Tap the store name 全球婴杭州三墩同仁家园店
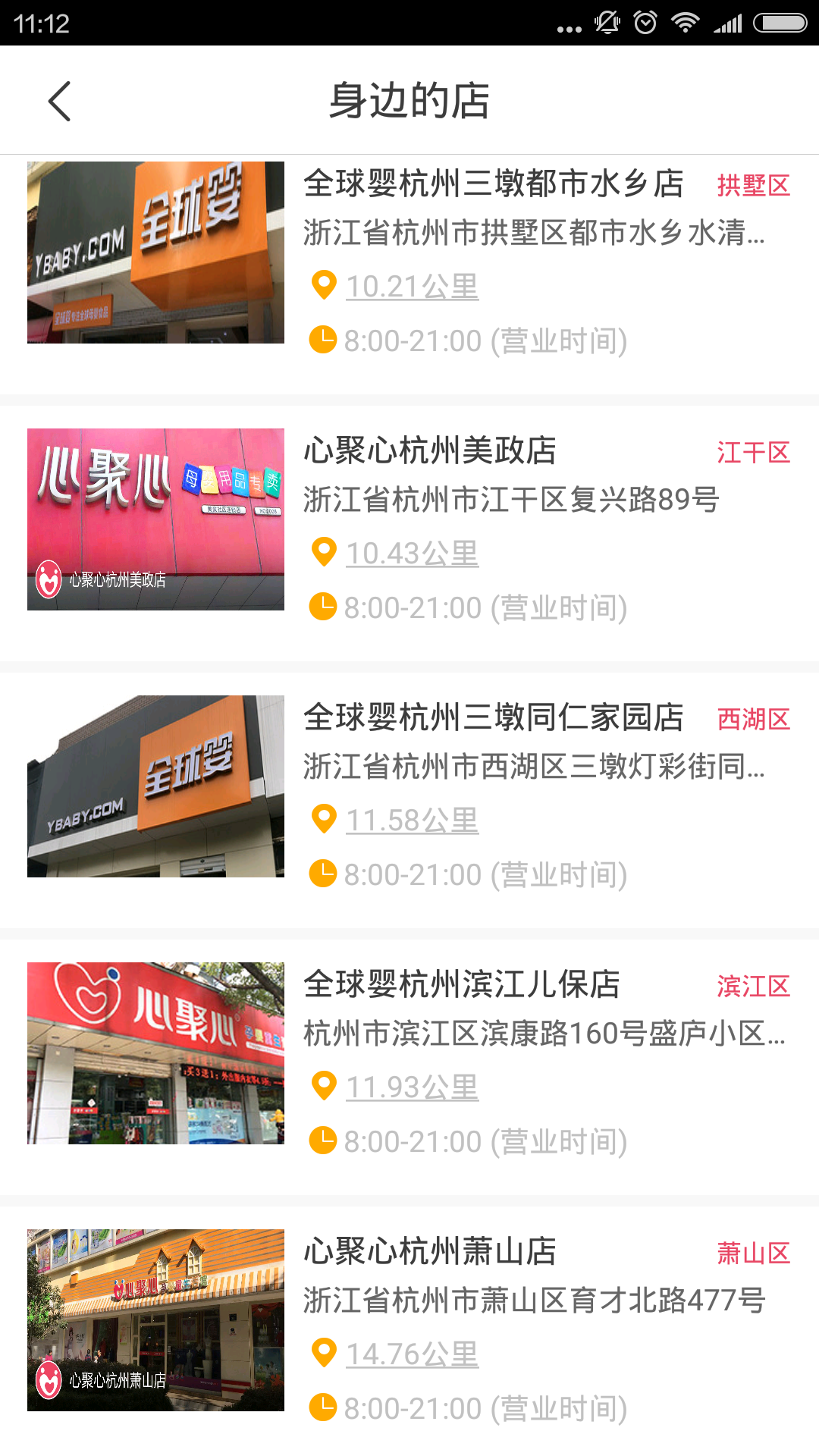Screen dimensions: 819x1456 tap(493, 717)
